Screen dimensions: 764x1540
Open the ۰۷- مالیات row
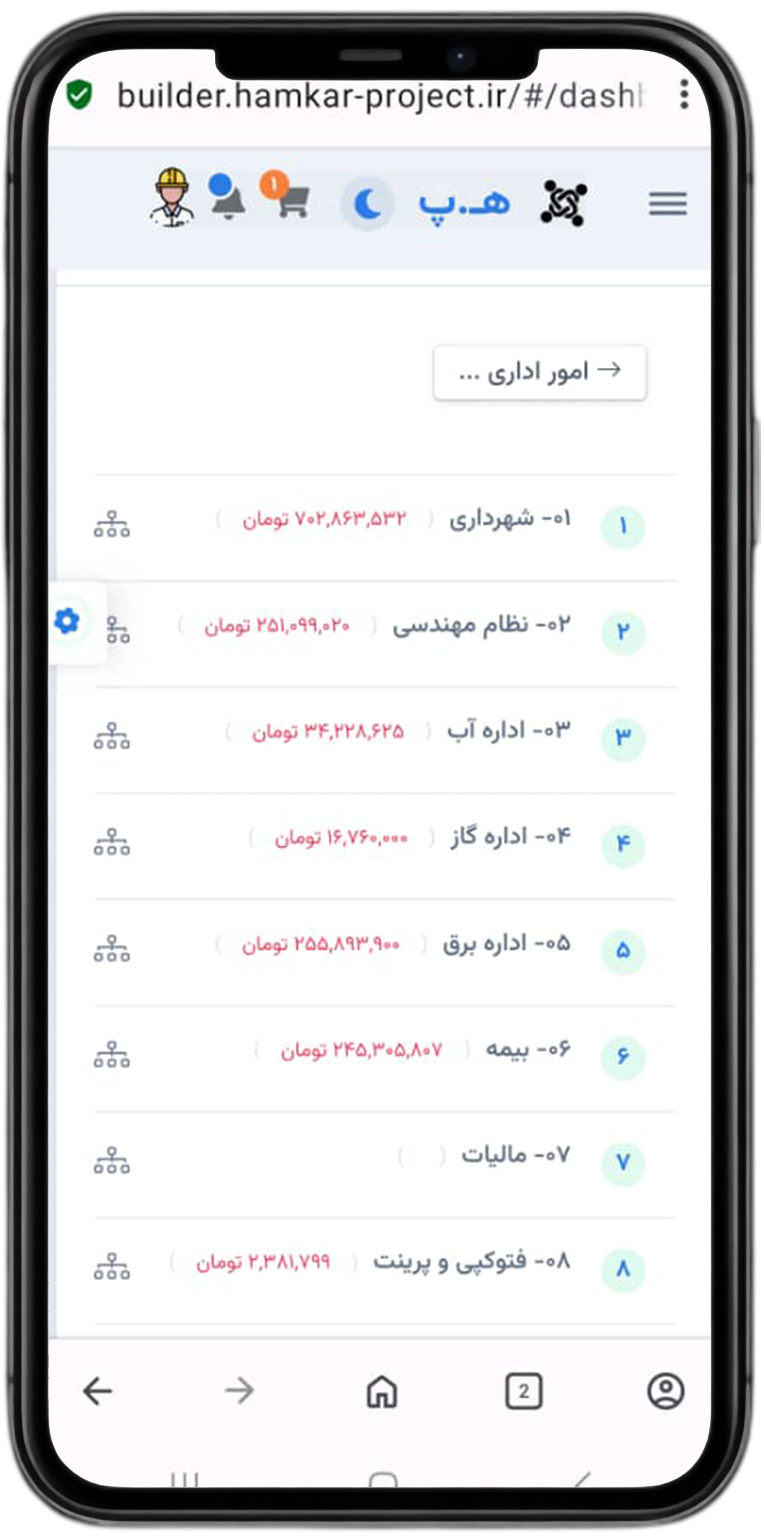(385, 1163)
